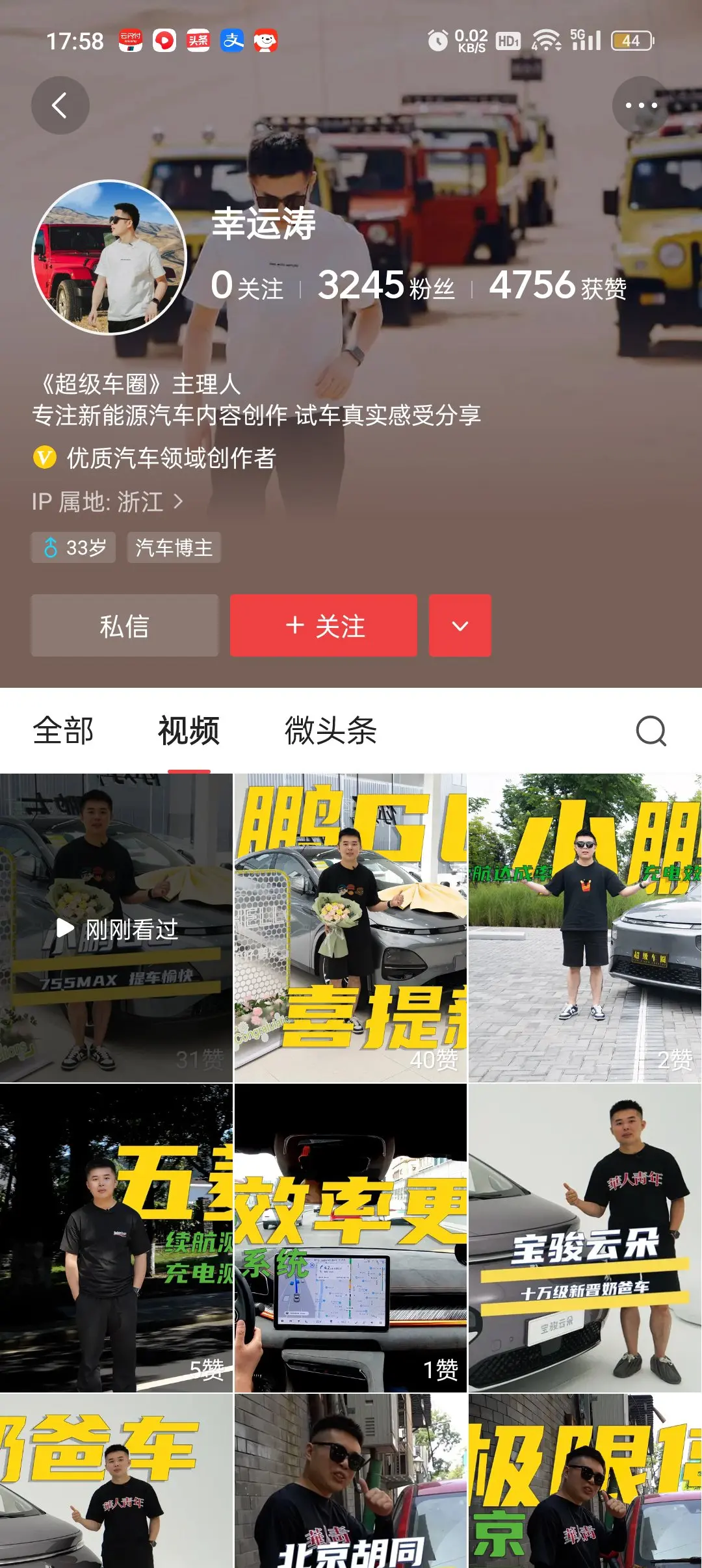Send a private message via 私信
Viewport: 702px width, 1568px height.
125,626
